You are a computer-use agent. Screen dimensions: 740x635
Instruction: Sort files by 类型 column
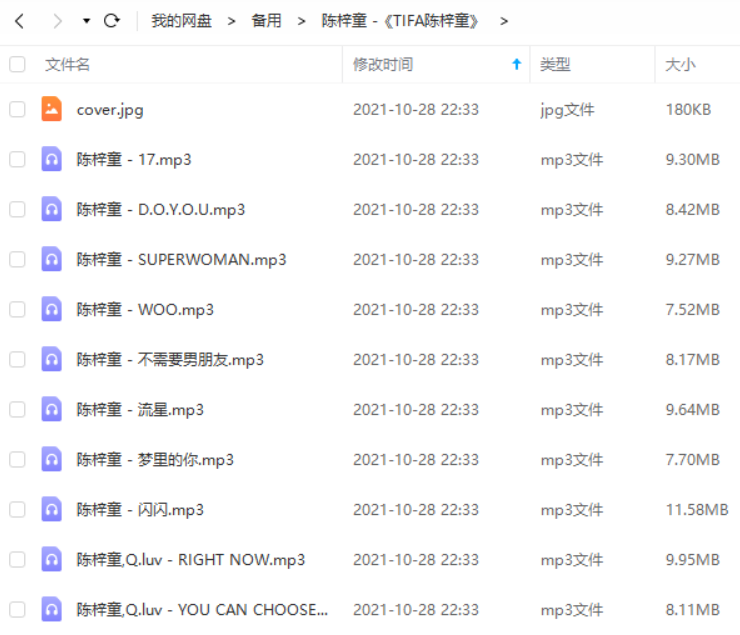(555, 64)
